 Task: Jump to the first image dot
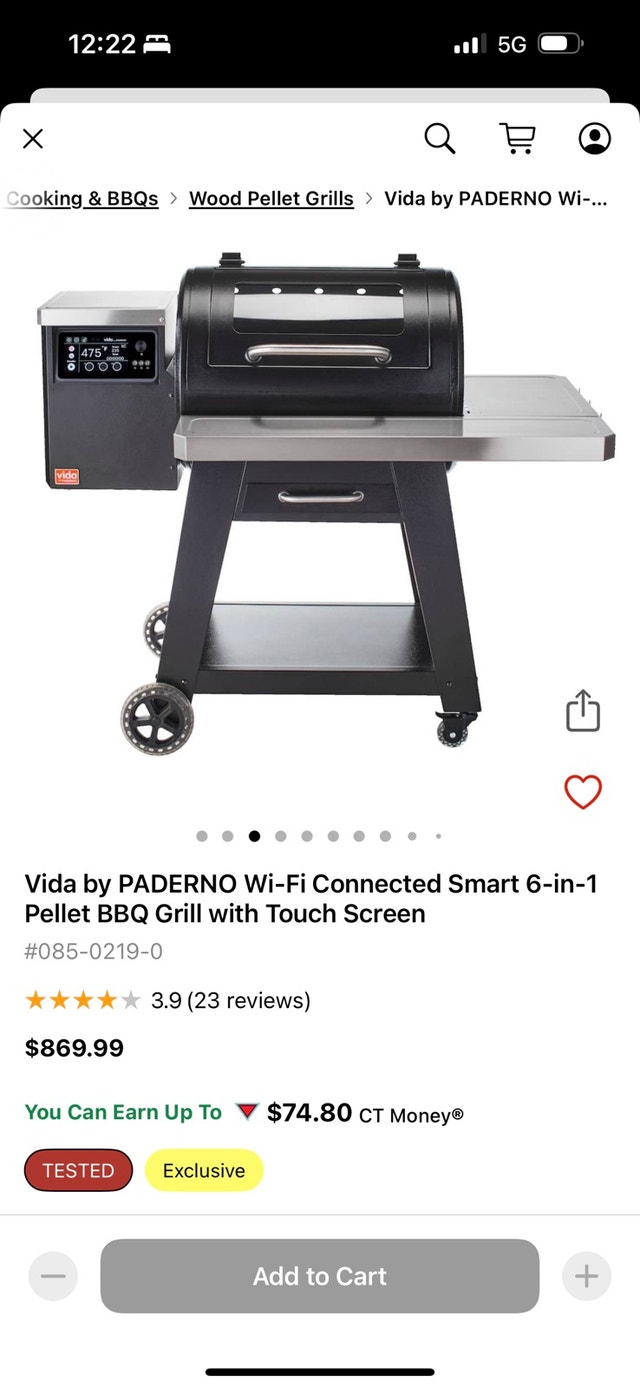click(202, 836)
